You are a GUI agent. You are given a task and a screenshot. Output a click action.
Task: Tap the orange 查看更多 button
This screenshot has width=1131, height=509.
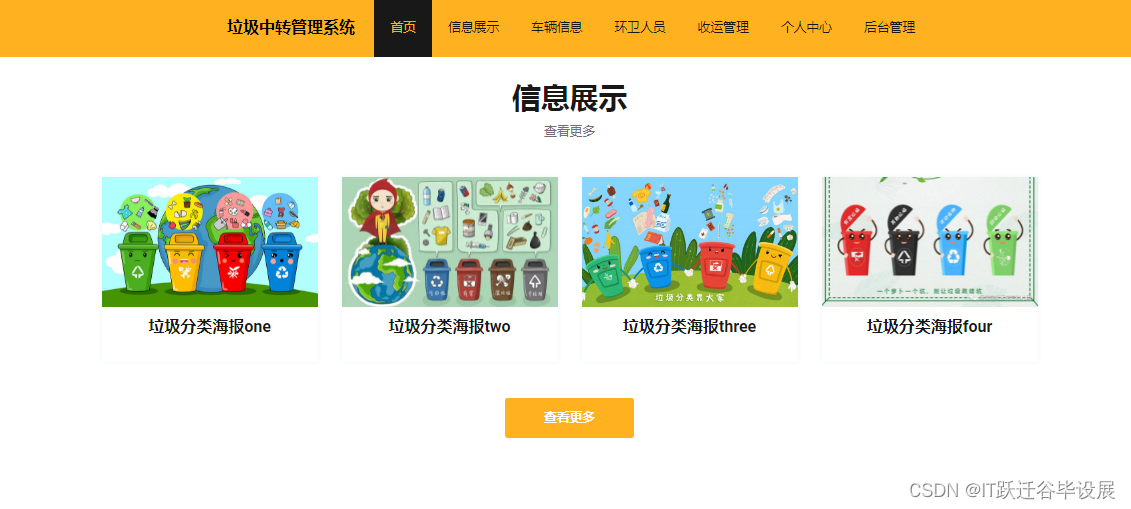569,418
